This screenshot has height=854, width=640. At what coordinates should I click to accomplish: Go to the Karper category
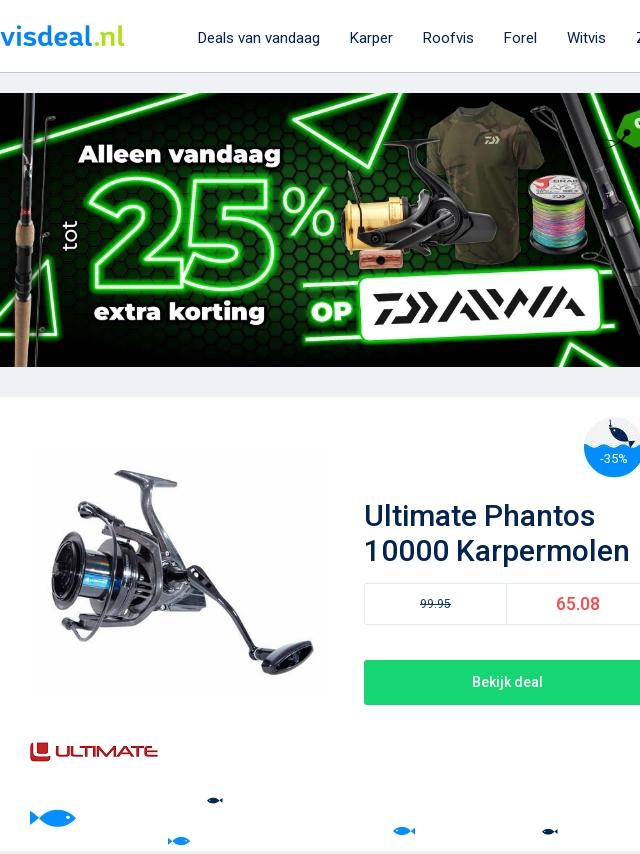click(x=371, y=38)
